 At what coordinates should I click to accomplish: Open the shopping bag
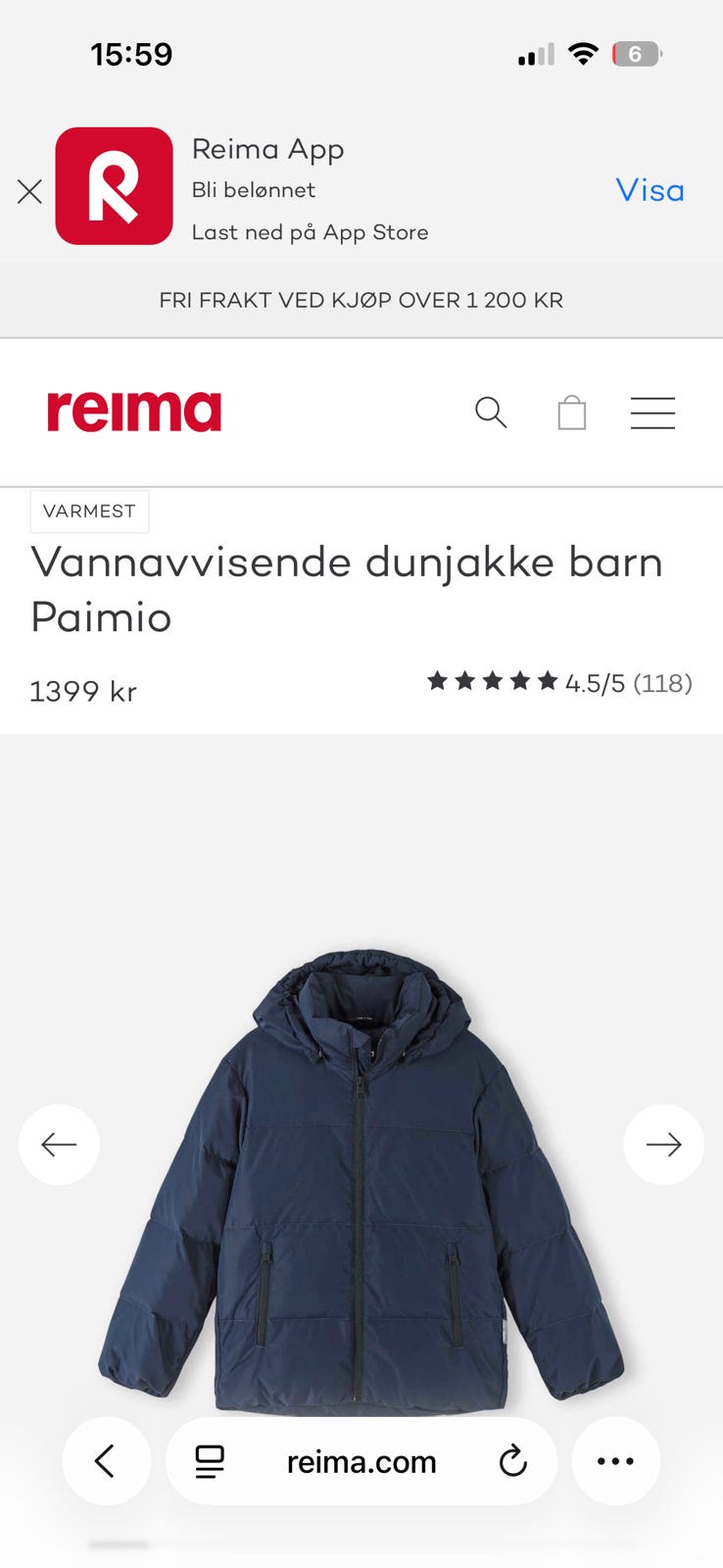(x=571, y=413)
